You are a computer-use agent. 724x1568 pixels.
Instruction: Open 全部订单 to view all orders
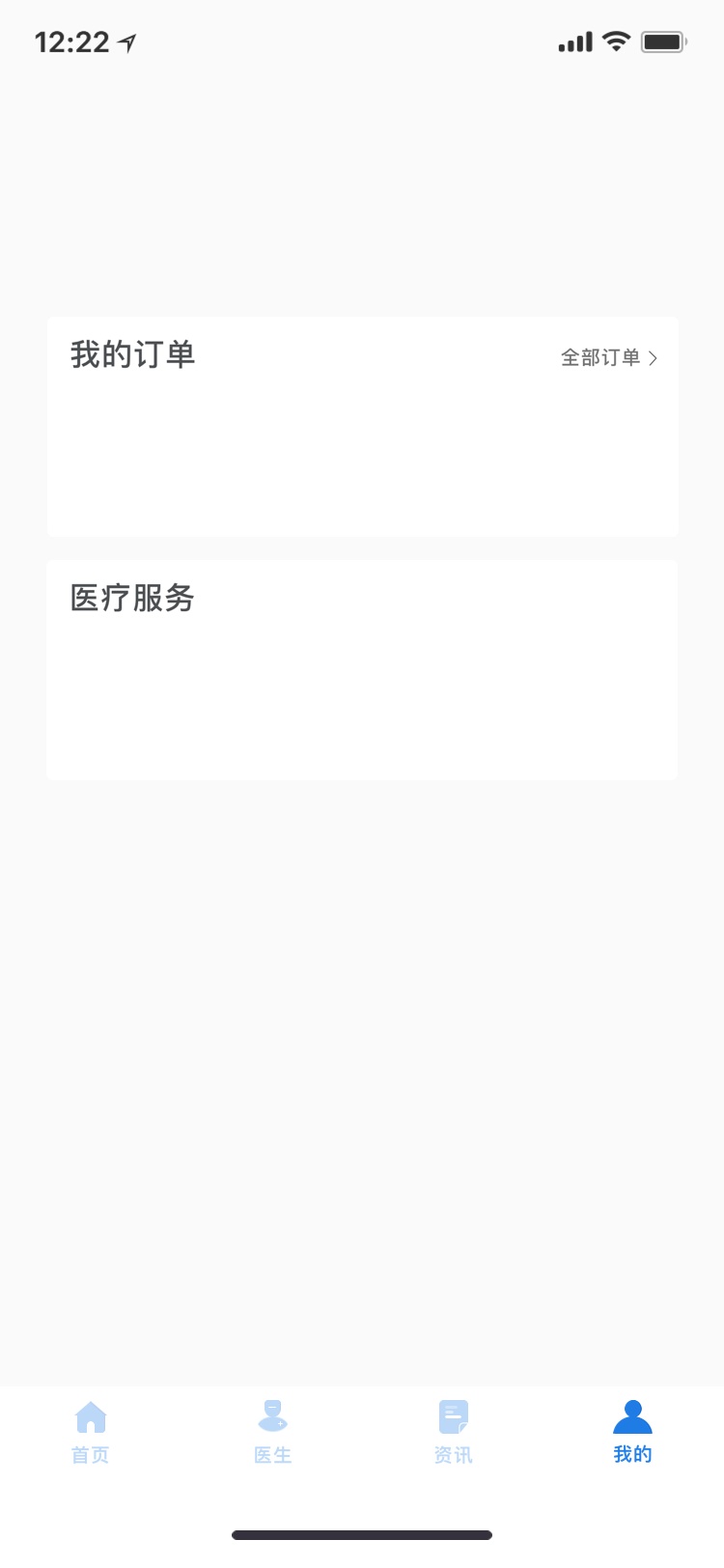pos(609,358)
